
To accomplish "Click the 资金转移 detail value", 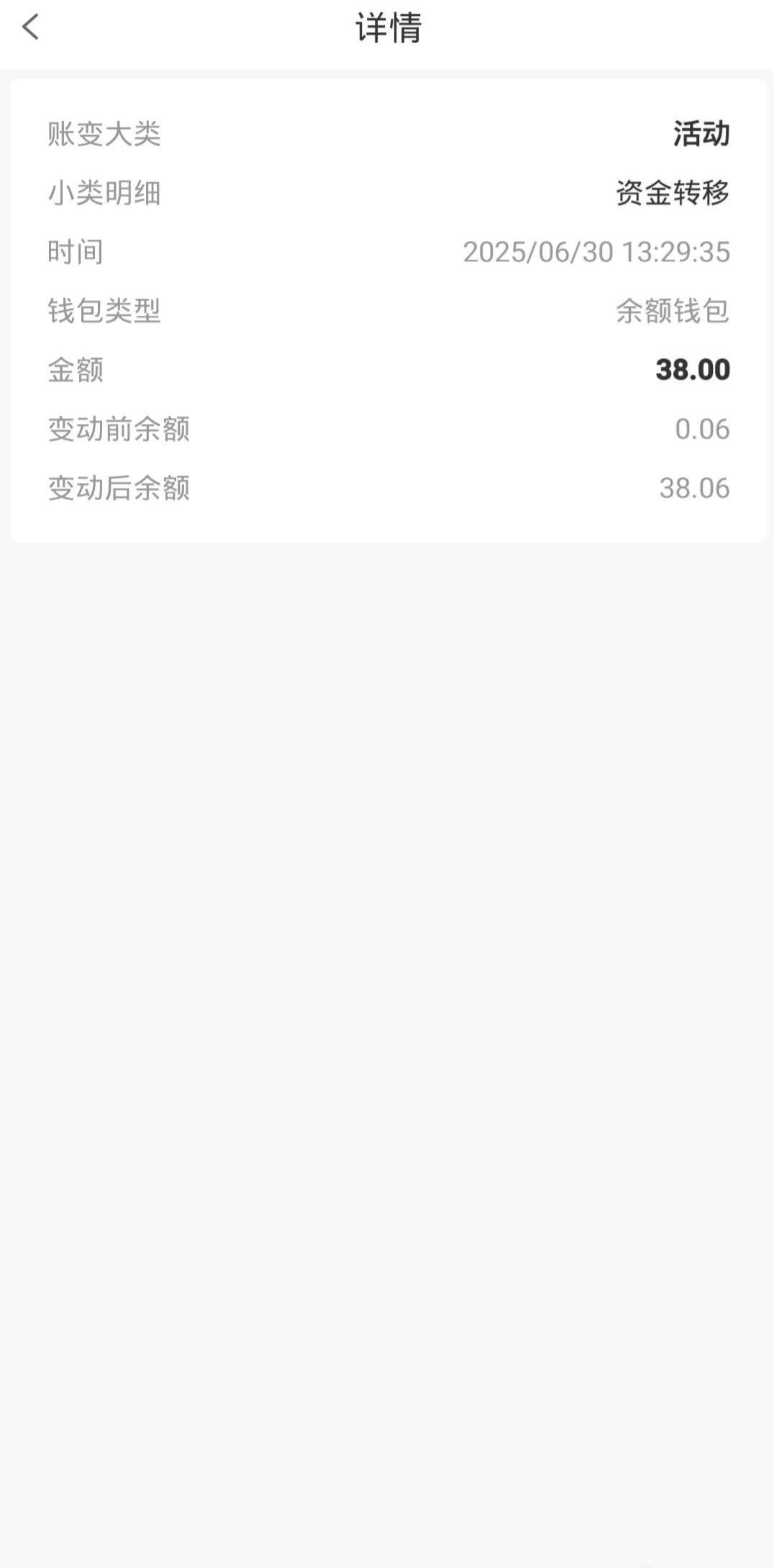I will pos(672,193).
